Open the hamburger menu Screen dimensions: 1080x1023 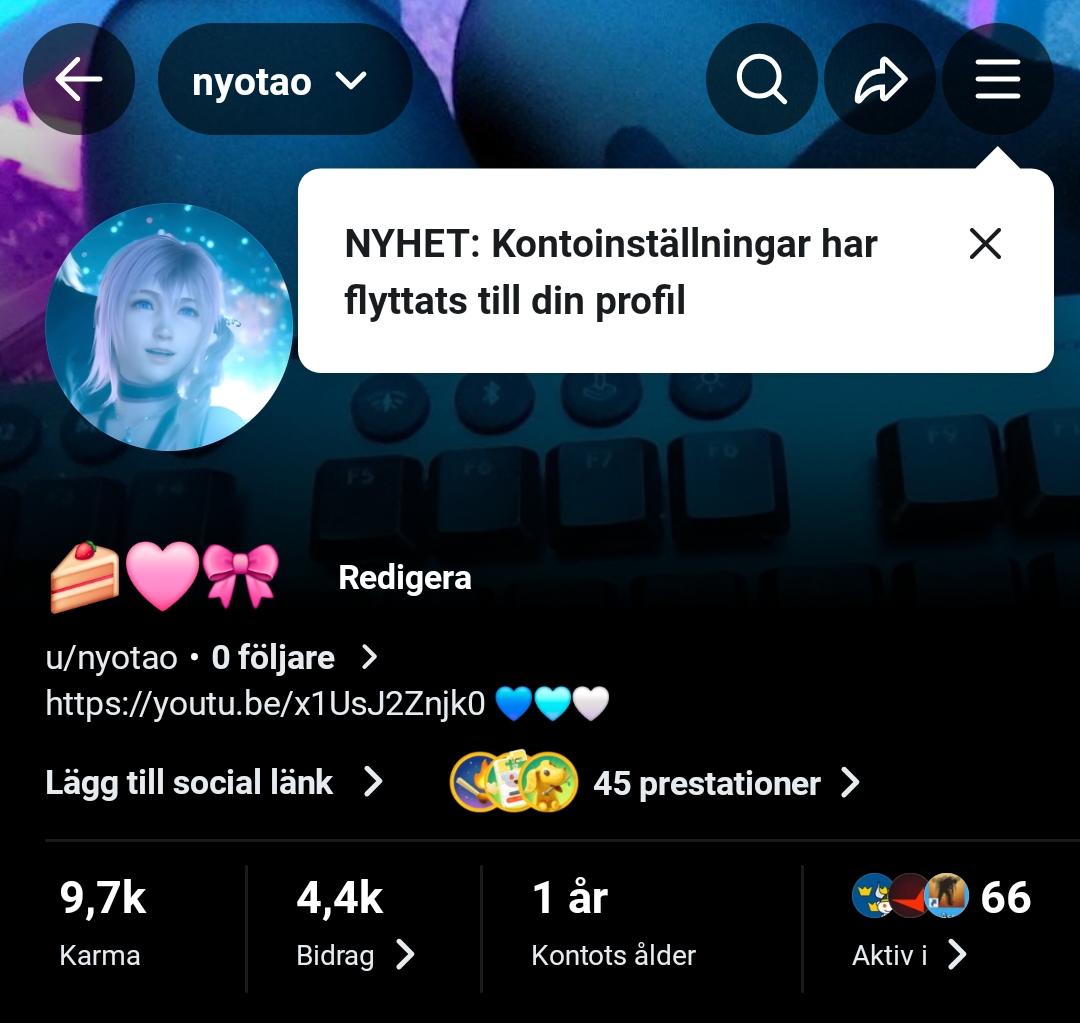click(997, 80)
